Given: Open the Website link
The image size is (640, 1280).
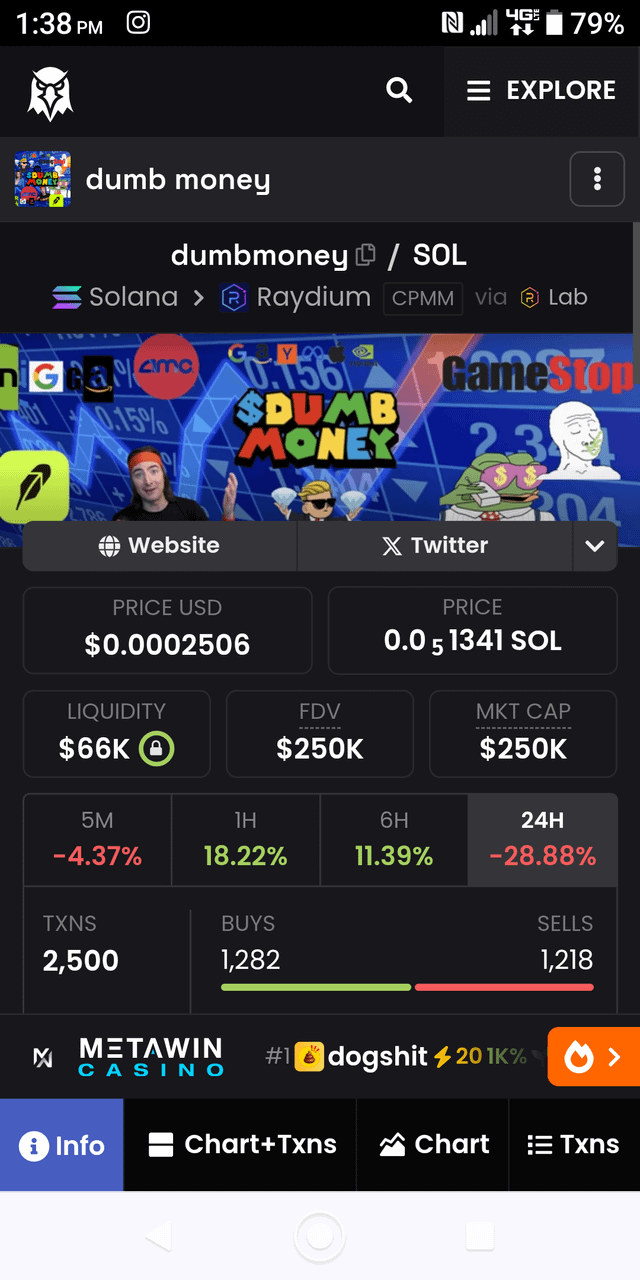Looking at the screenshot, I should [x=160, y=546].
